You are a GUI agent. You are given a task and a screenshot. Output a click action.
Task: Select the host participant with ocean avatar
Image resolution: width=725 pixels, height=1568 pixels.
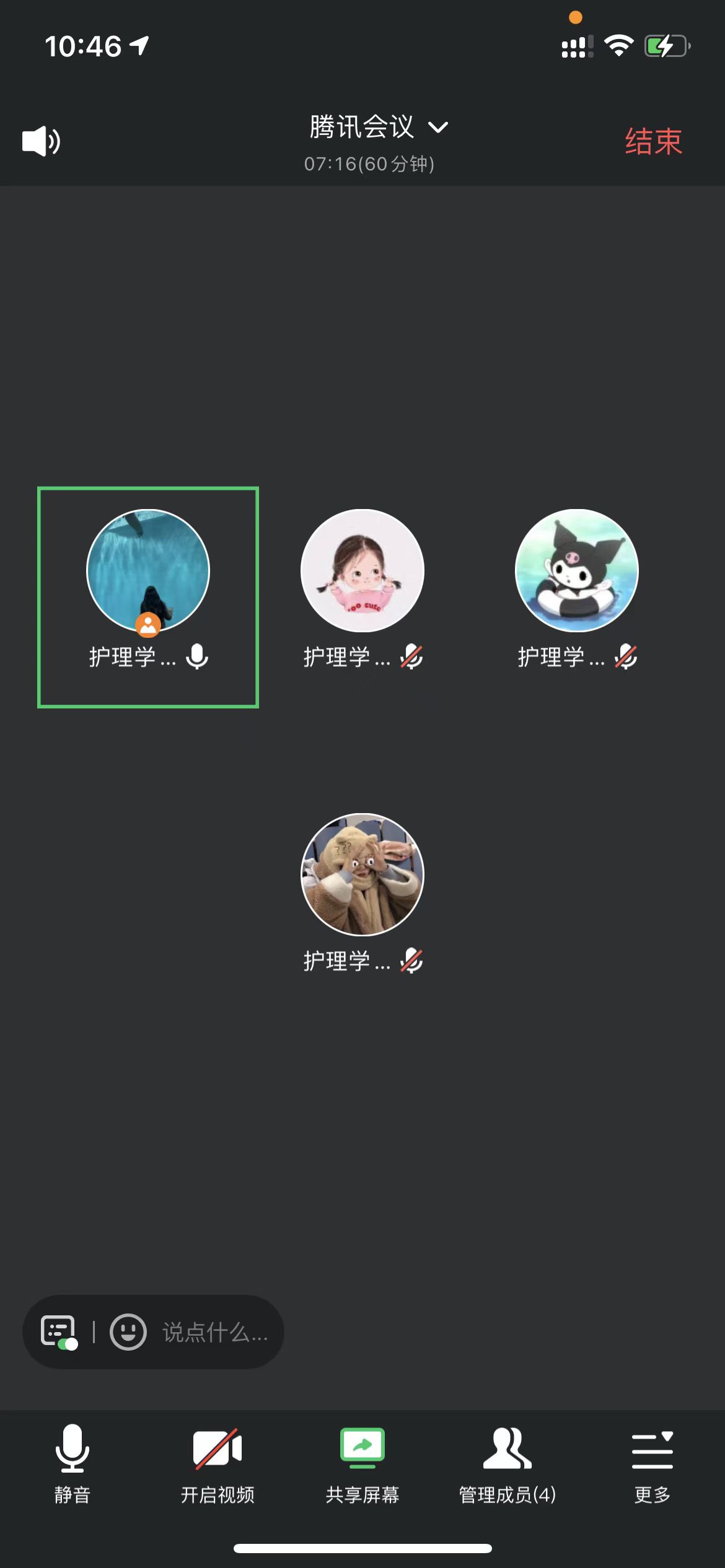(148, 571)
